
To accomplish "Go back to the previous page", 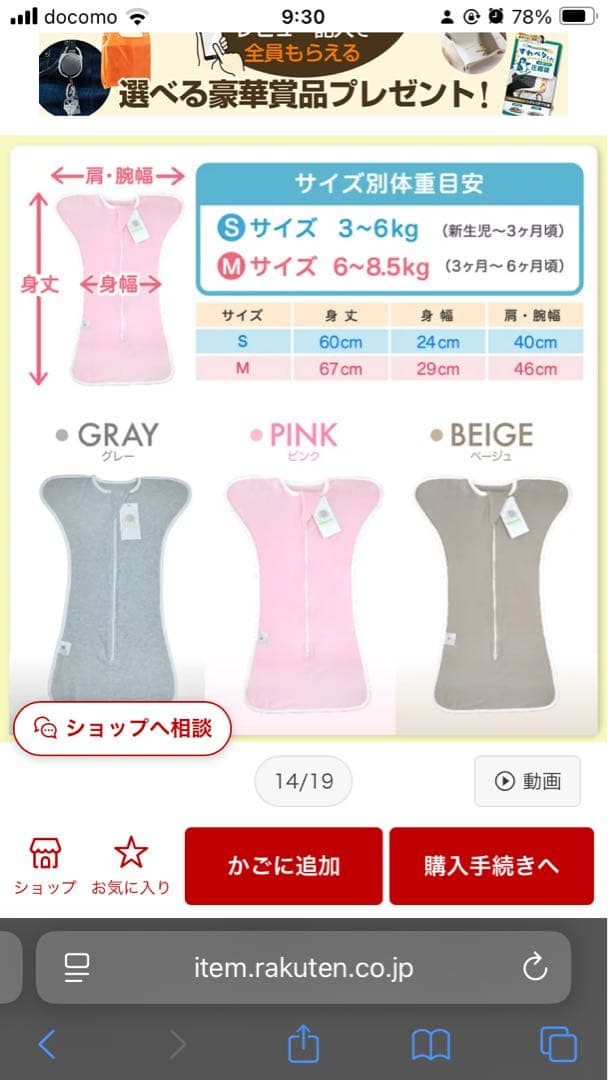I will pos(47,1045).
